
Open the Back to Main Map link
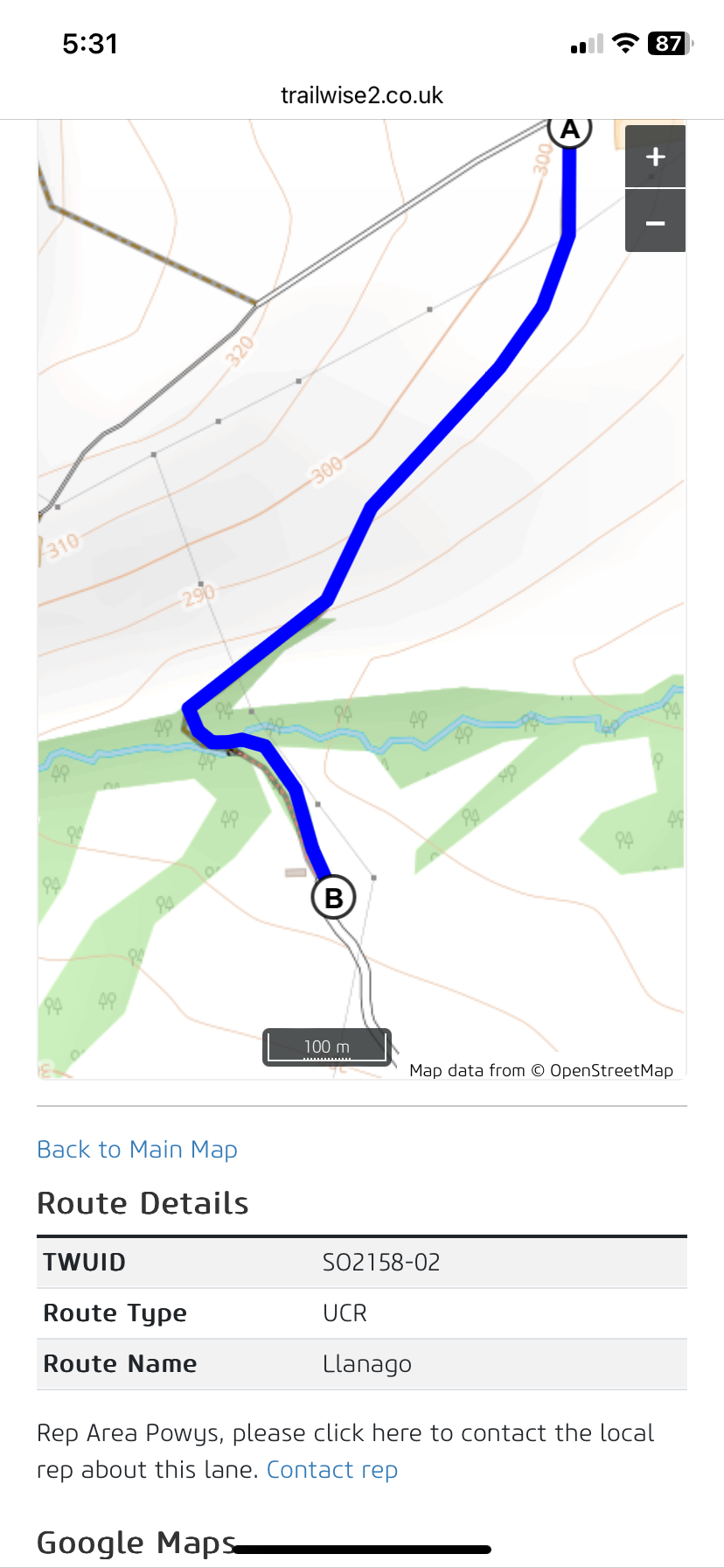(x=137, y=1150)
